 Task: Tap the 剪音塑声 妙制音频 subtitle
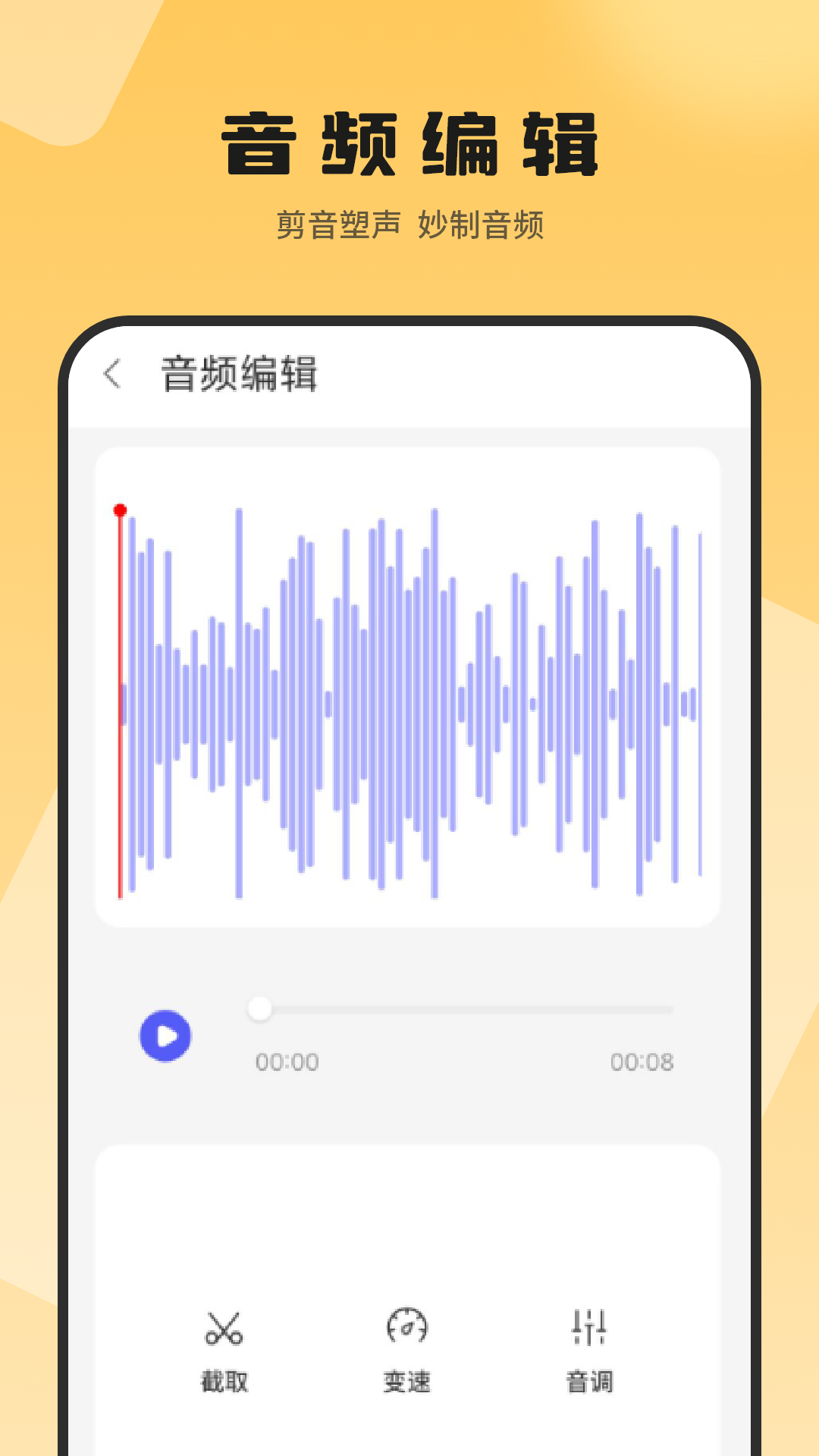[x=409, y=225]
